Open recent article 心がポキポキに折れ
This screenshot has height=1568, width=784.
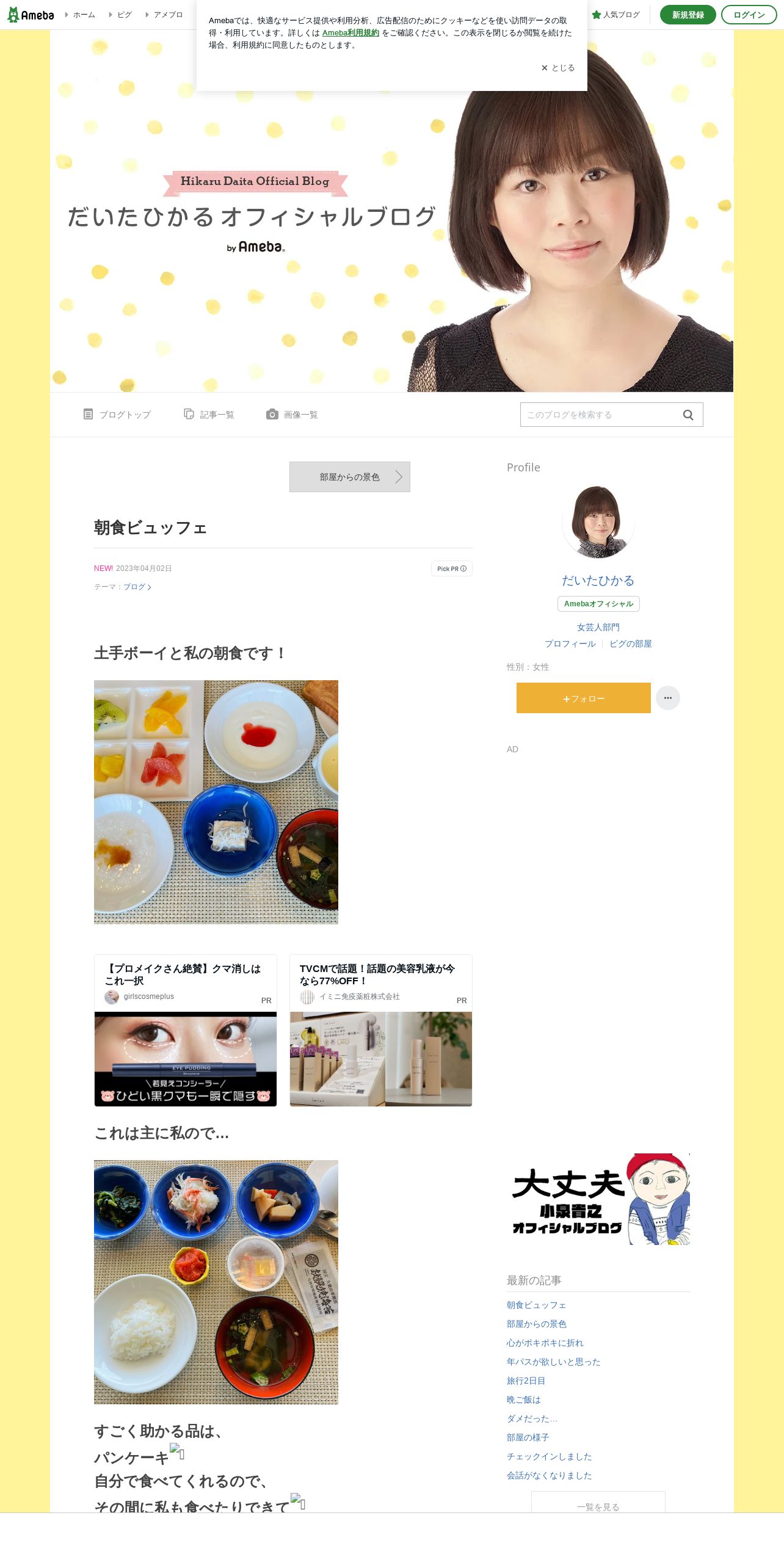(545, 1343)
